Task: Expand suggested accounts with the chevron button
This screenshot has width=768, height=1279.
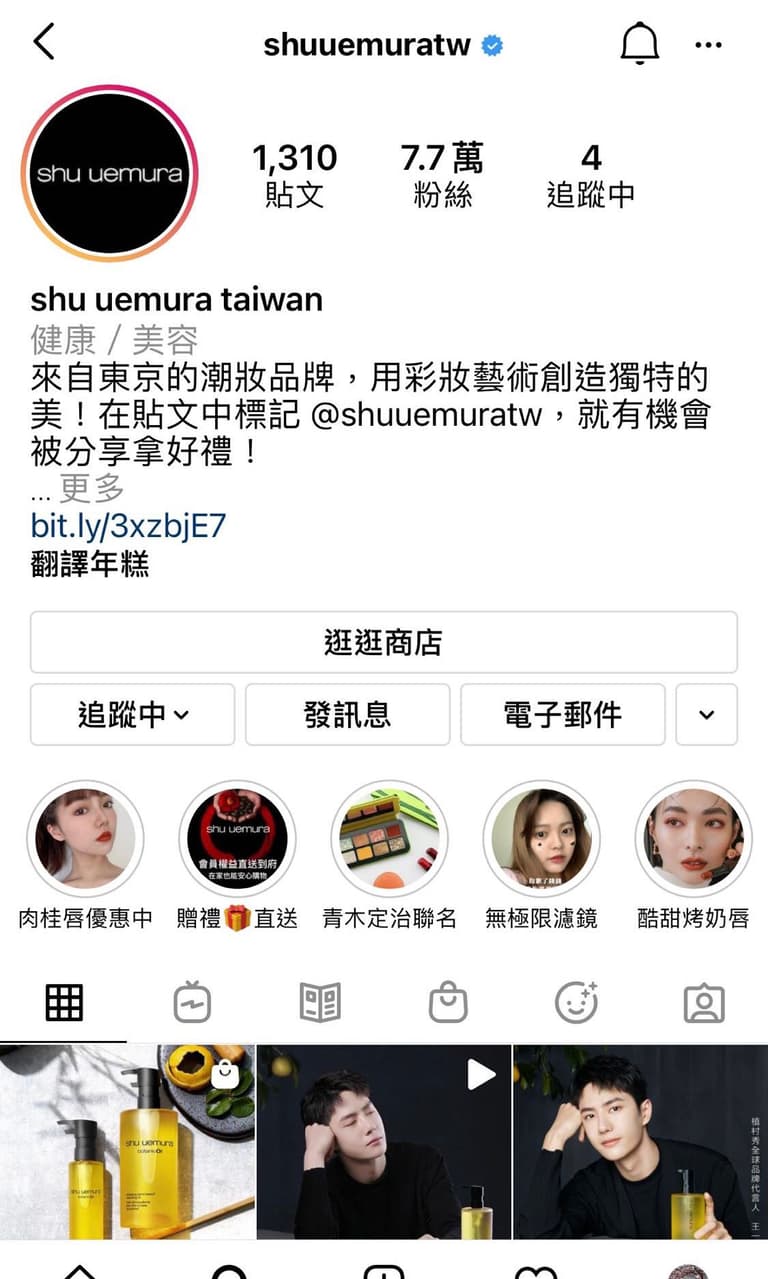Action: [x=707, y=715]
